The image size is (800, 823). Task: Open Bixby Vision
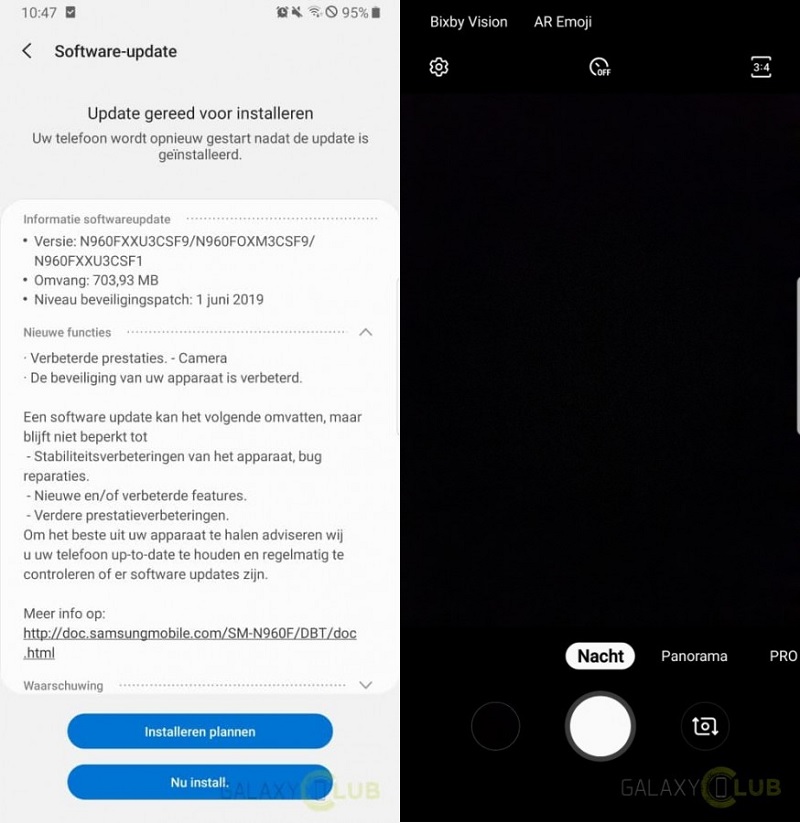(x=468, y=22)
